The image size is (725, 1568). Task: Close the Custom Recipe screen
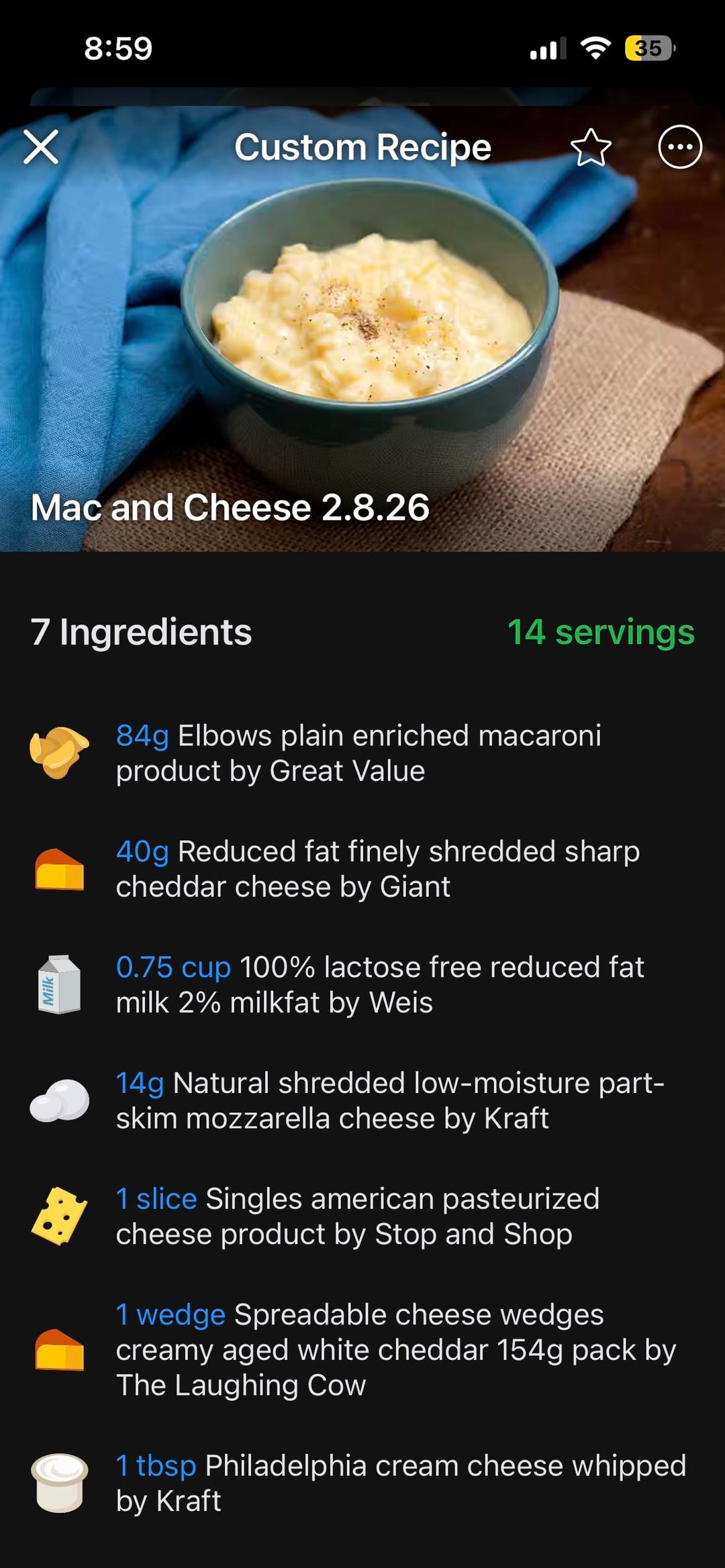point(41,147)
